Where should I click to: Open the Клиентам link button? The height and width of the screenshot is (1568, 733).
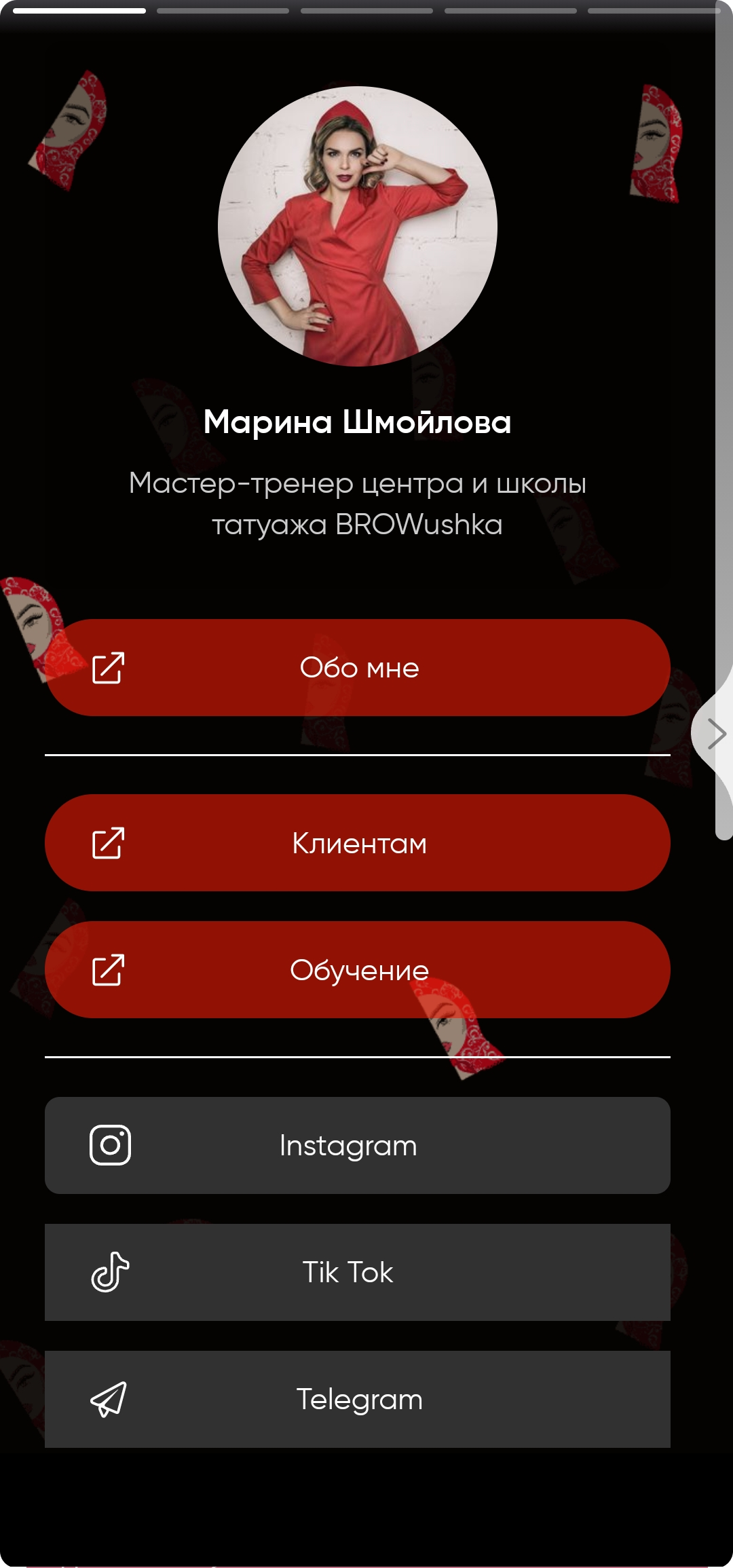click(x=358, y=842)
